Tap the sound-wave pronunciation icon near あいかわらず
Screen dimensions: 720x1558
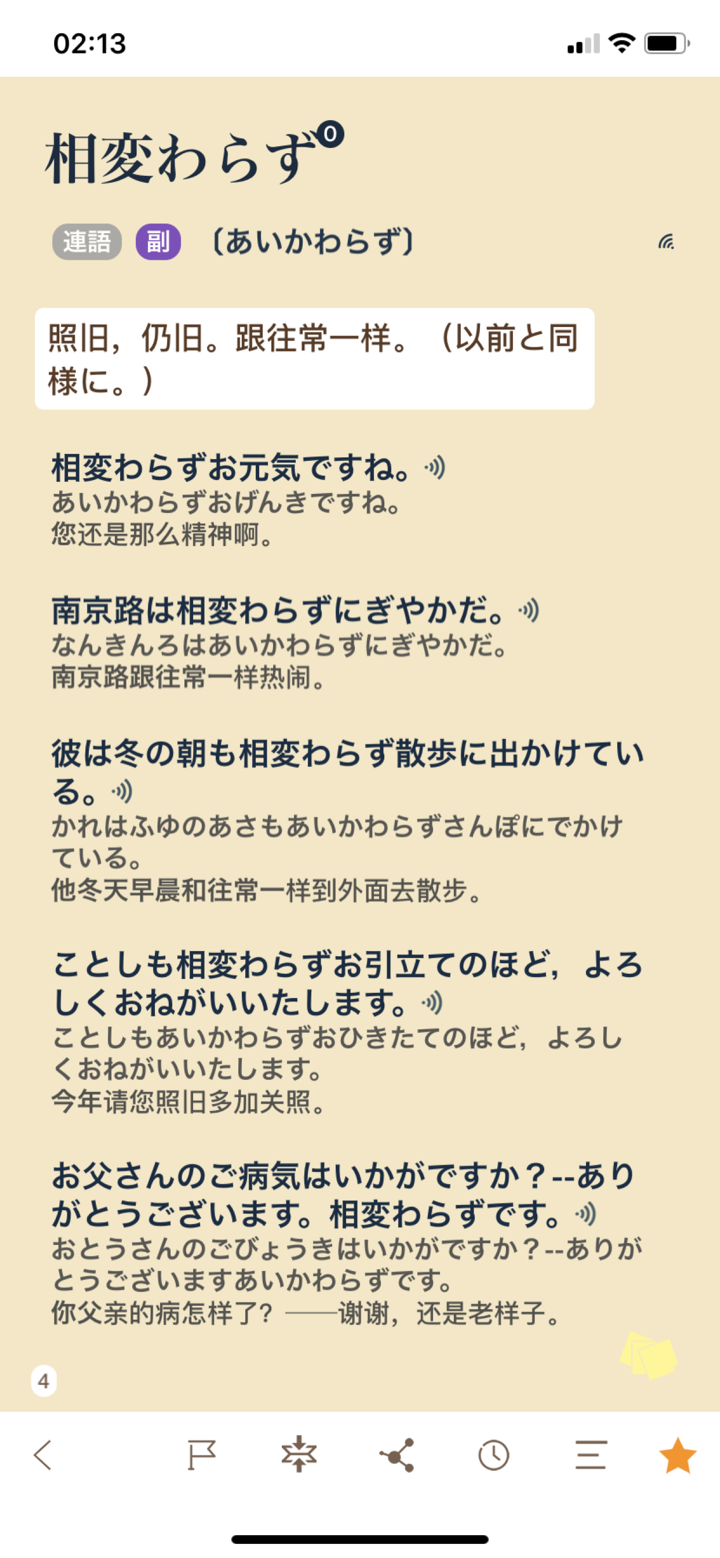tap(668, 240)
